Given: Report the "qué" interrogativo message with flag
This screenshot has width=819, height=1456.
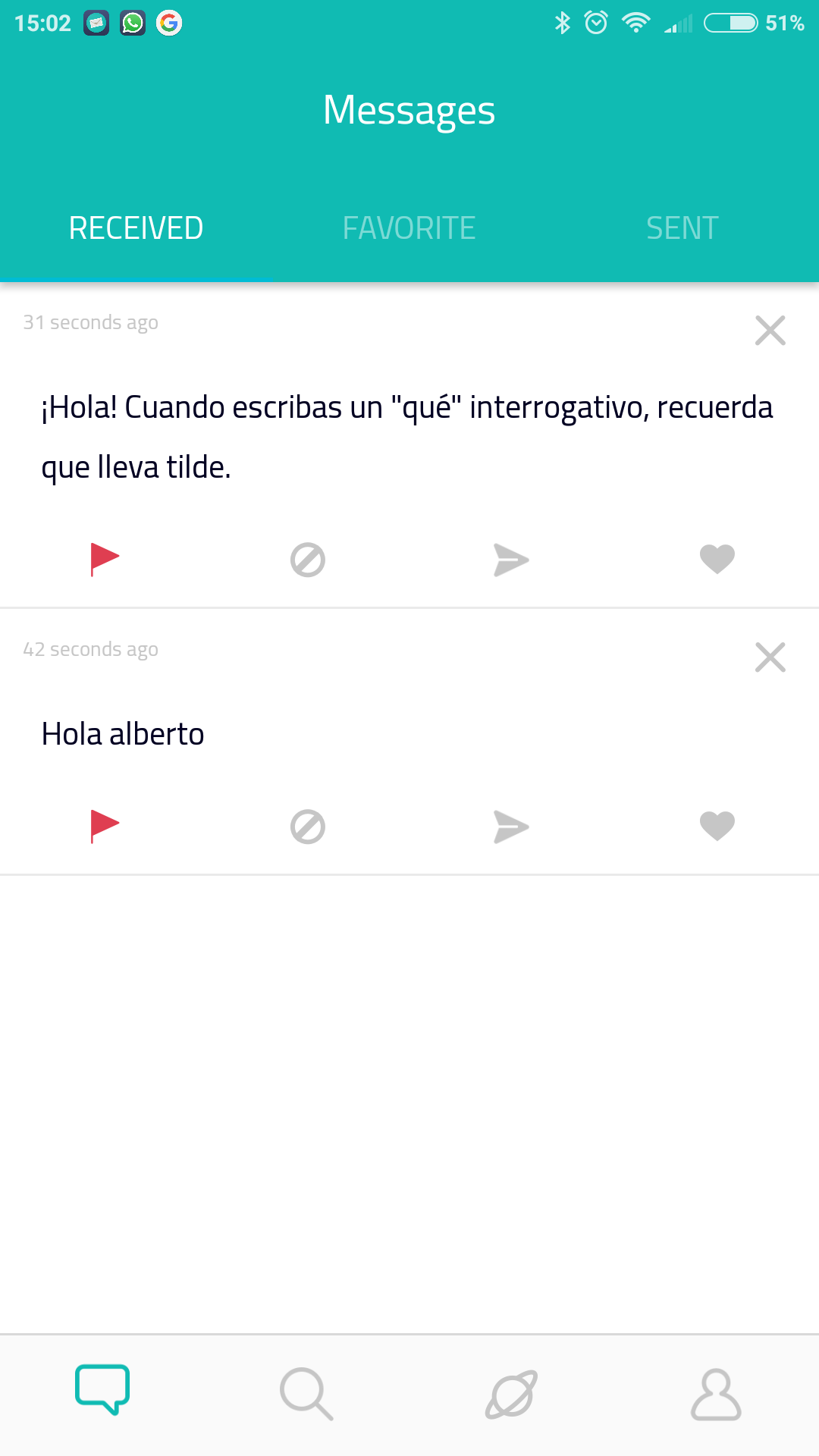Looking at the screenshot, I should 104,560.
